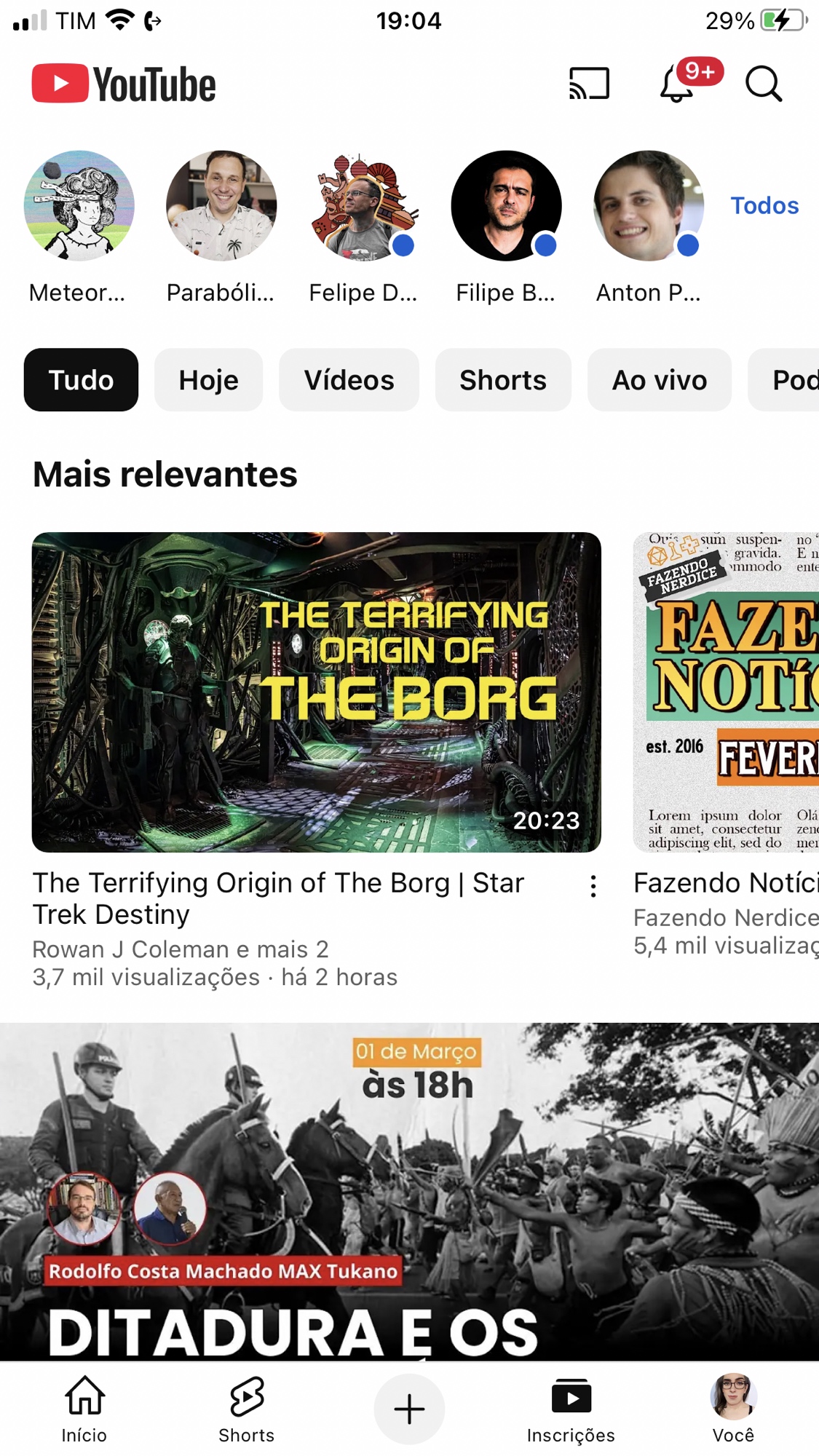
Task: Switch to the Início tab
Action: [84, 1409]
